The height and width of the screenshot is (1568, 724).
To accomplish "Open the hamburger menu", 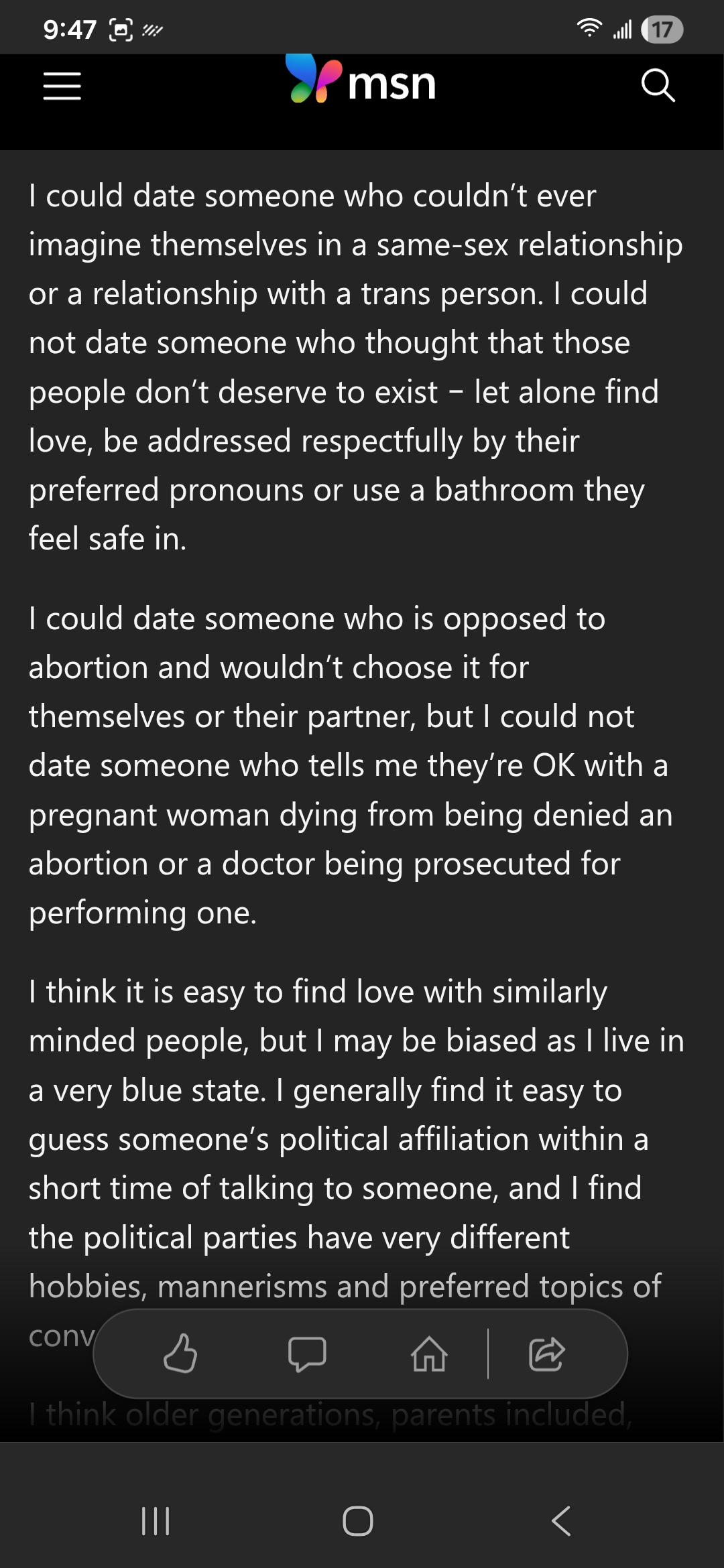I will [x=62, y=86].
